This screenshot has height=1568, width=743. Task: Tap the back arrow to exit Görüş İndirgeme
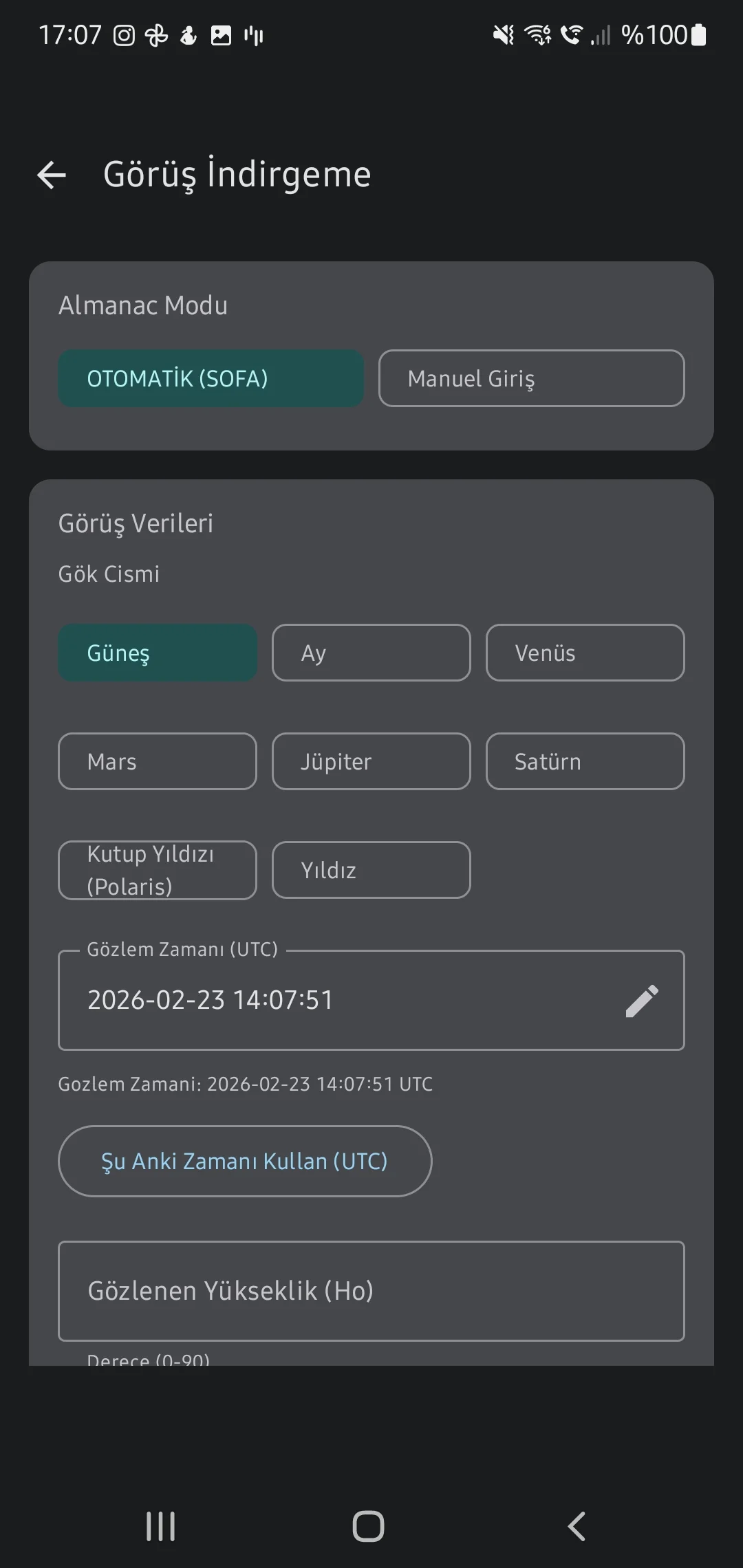pos(50,174)
